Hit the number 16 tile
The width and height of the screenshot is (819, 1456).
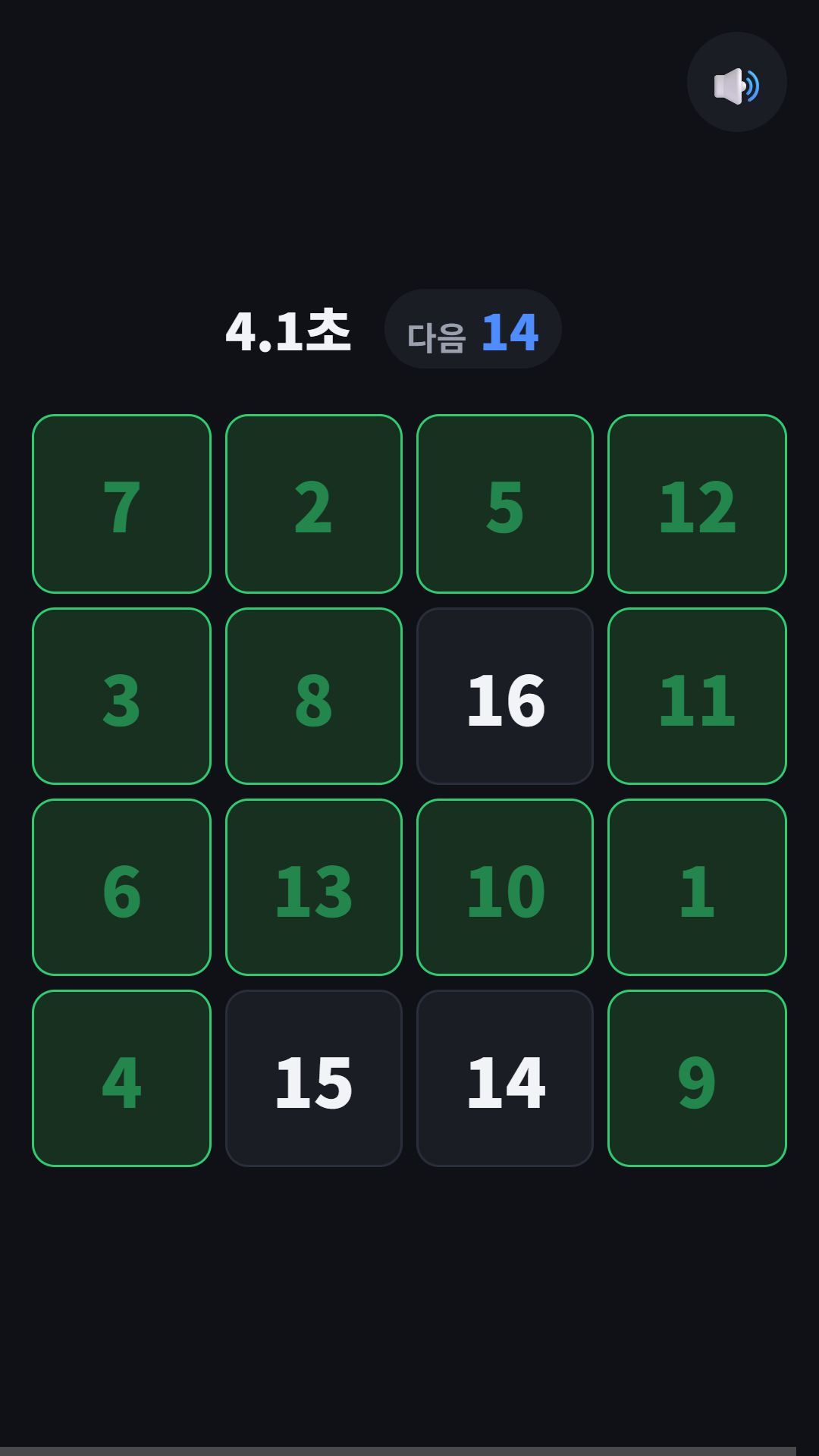click(x=505, y=696)
